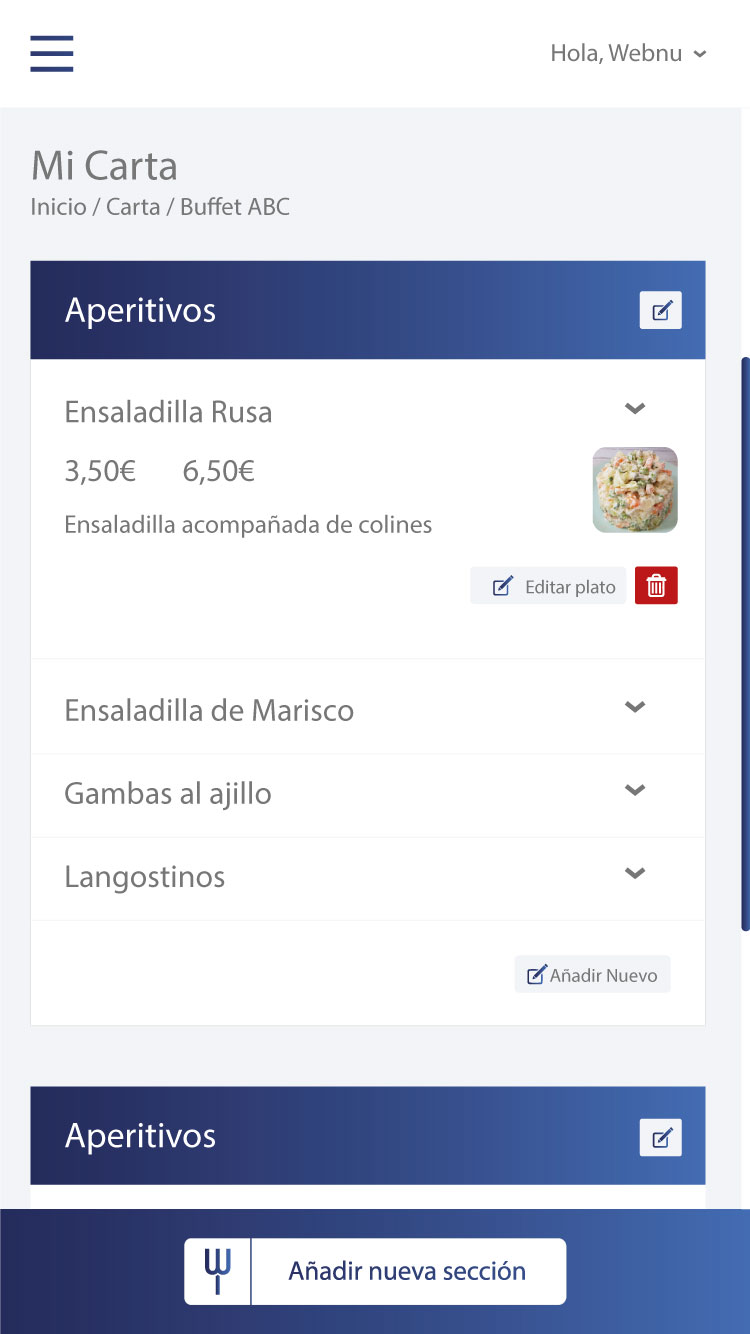This screenshot has height=1334, width=750.
Task: Collapse the Ensaladilla Rusa item
Action: pyautogui.click(x=635, y=409)
